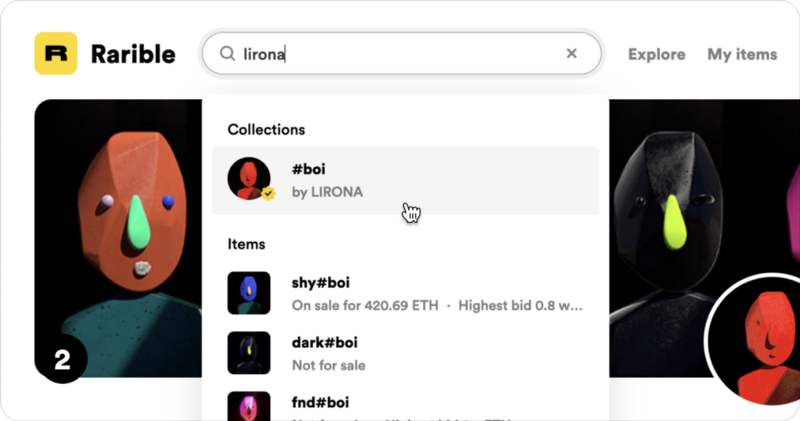
Task: Clear the search text
Action: (572, 54)
